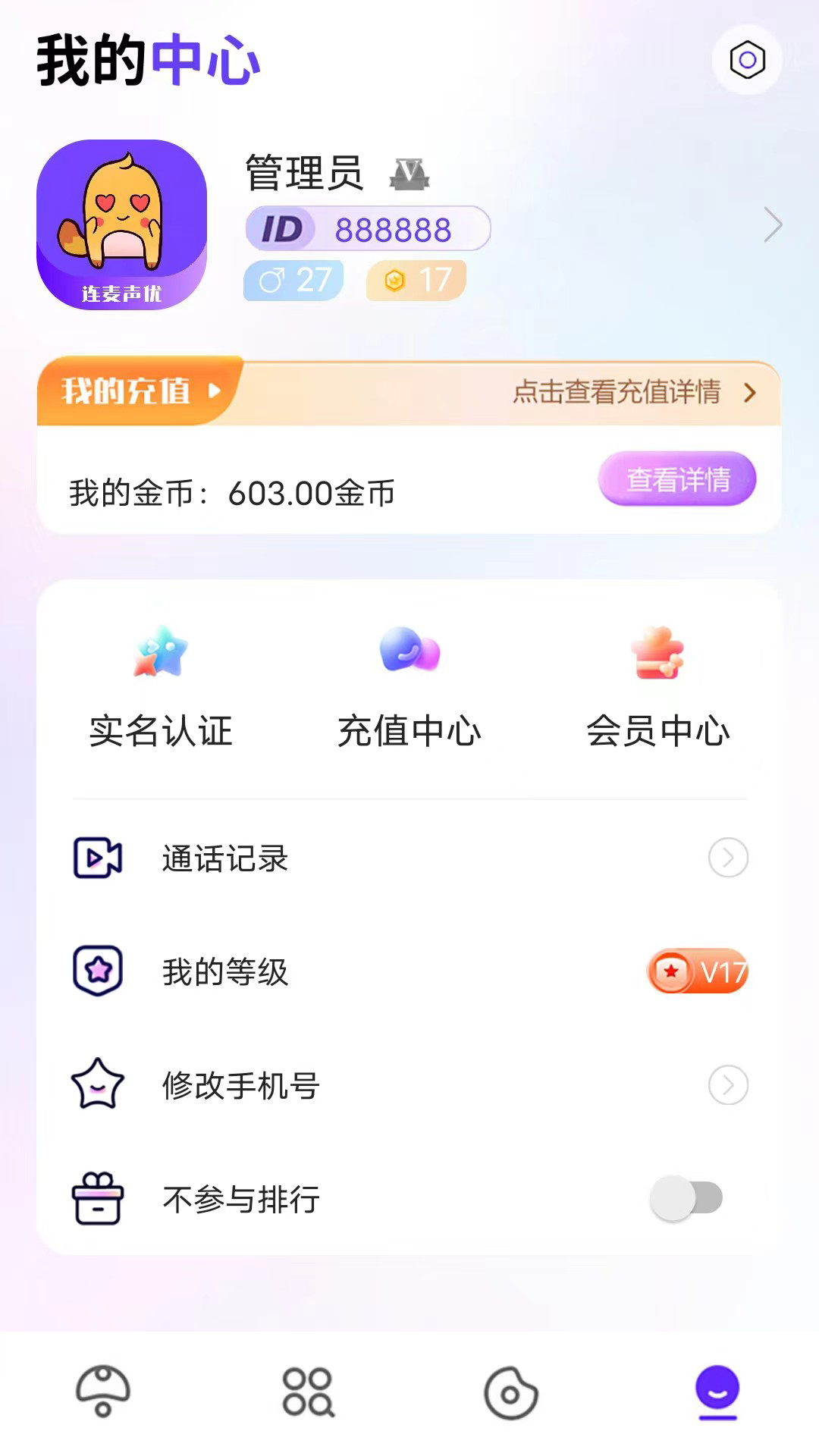The width and height of the screenshot is (819, 1456).
Task: Click the 通话记录 video-call icon
Action: [x=98, y=858]
